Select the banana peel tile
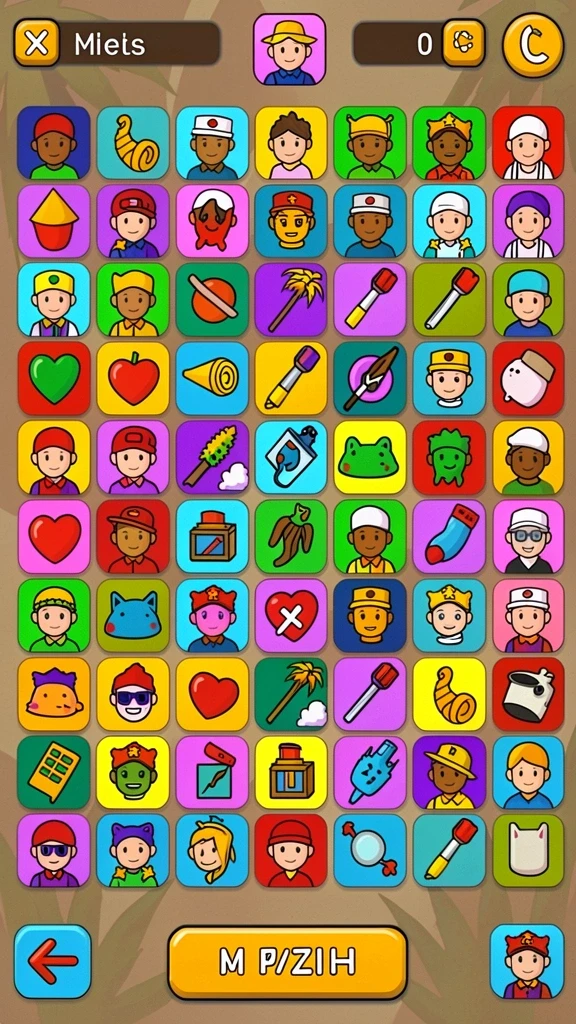Screen dimensions: 576x1024 291,536
